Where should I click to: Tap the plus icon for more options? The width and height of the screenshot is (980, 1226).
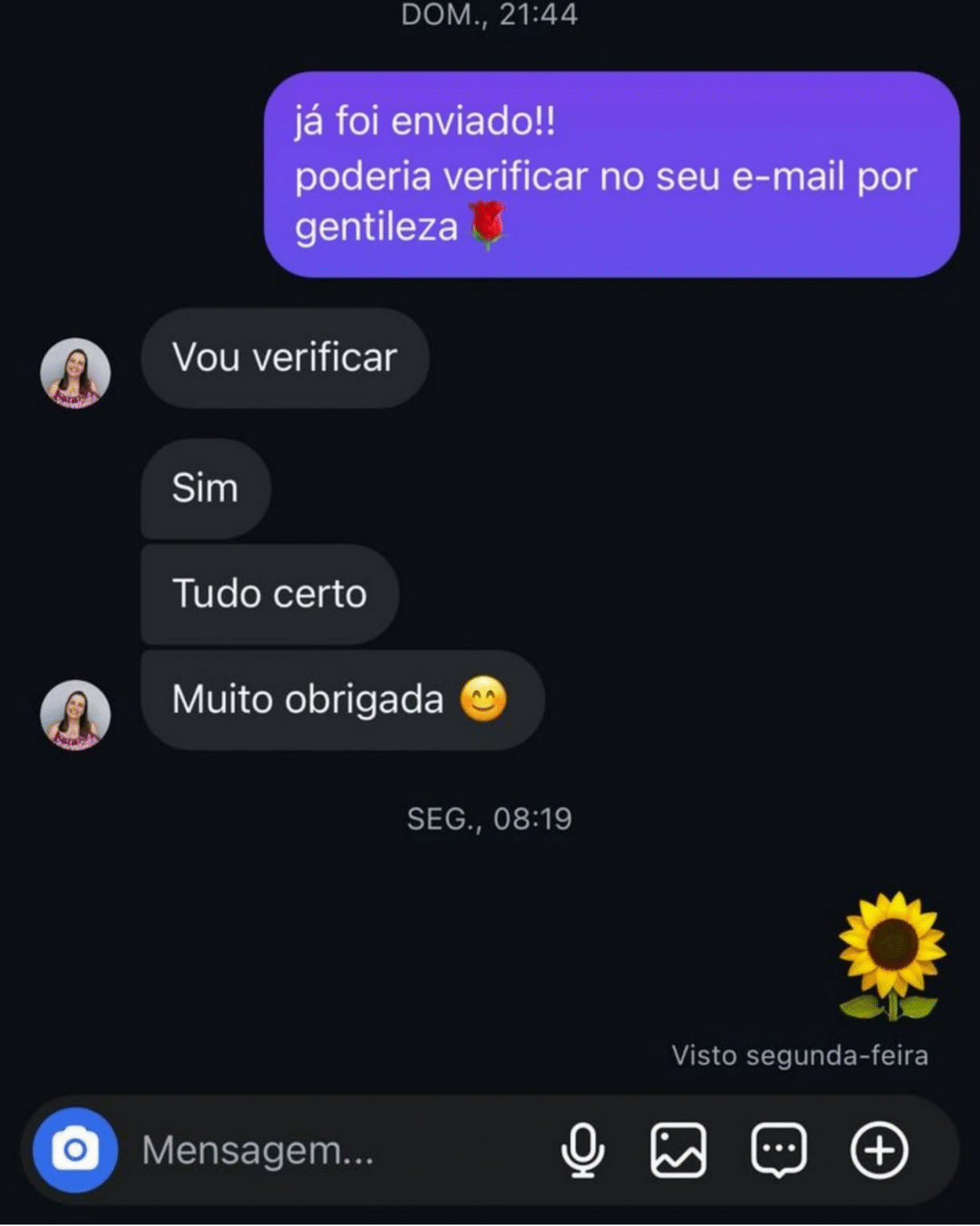(x=879, y=1150)
